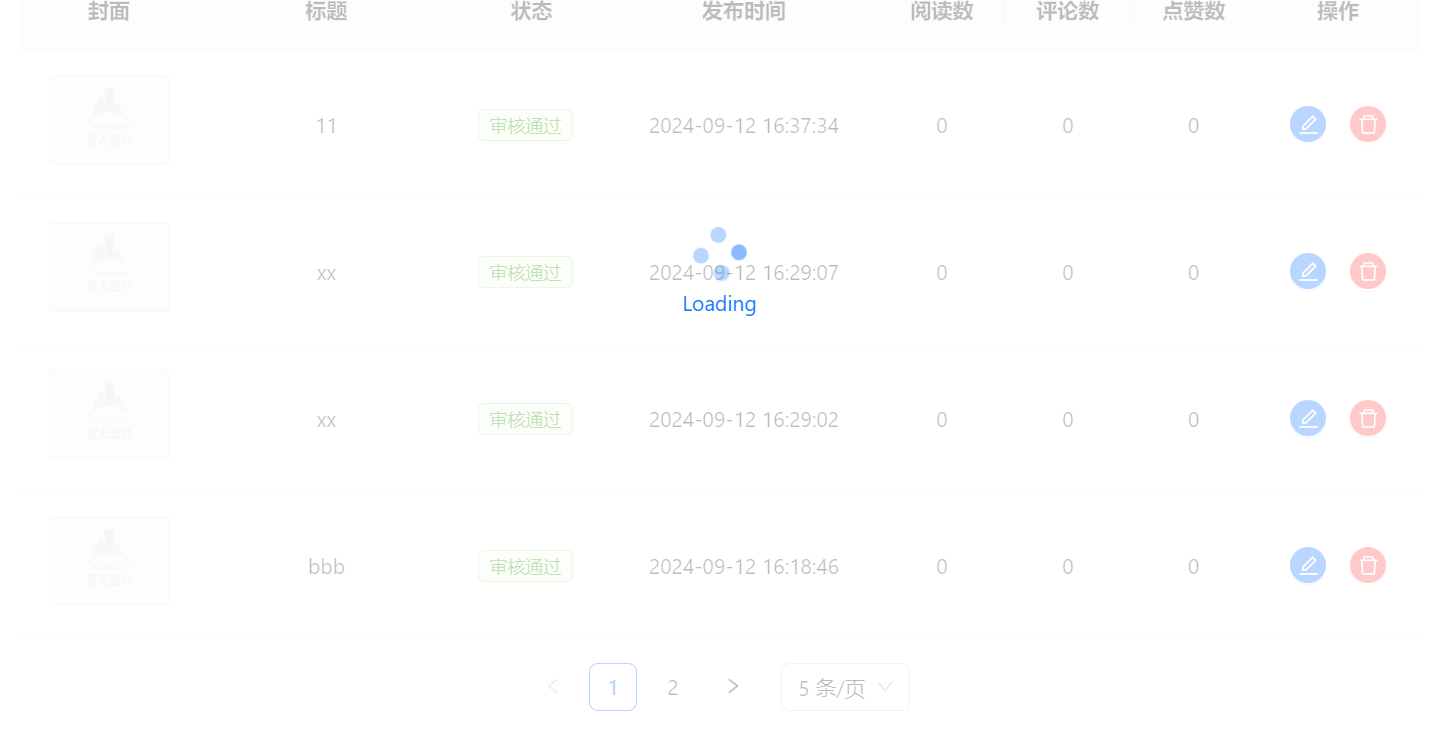Image resolution: width=1444 pixels, height=735 pixels.
Task: Edit the article titled 11
Action: click(1308, 125)
